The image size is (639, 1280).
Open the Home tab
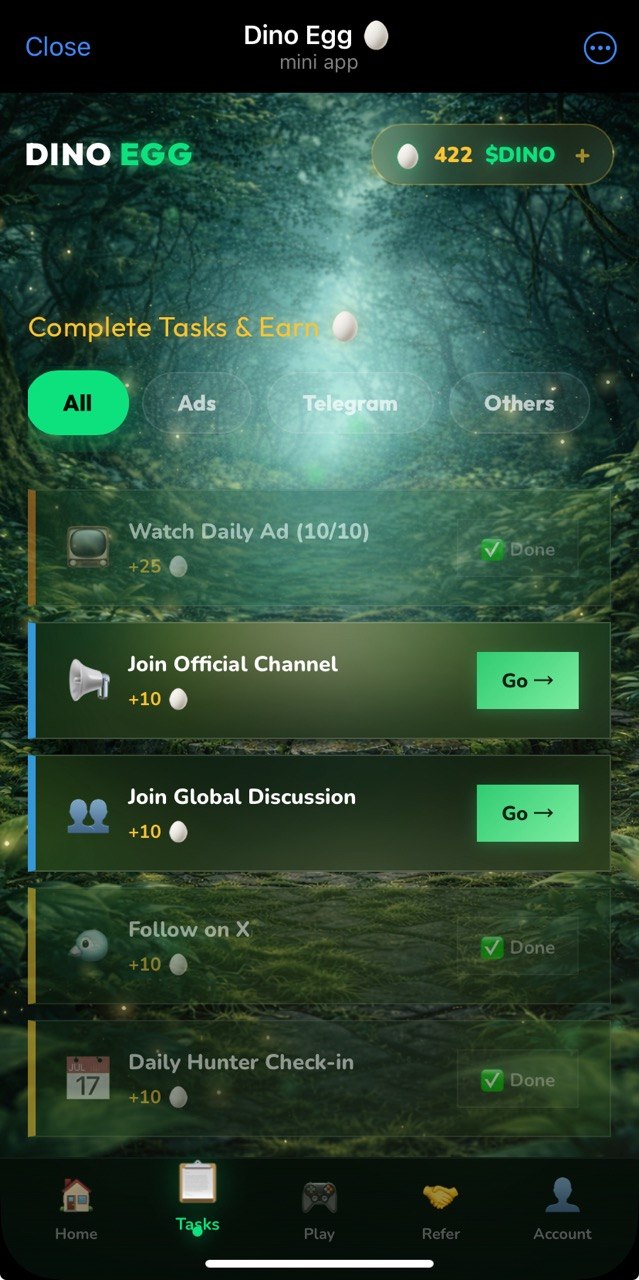76,1208
